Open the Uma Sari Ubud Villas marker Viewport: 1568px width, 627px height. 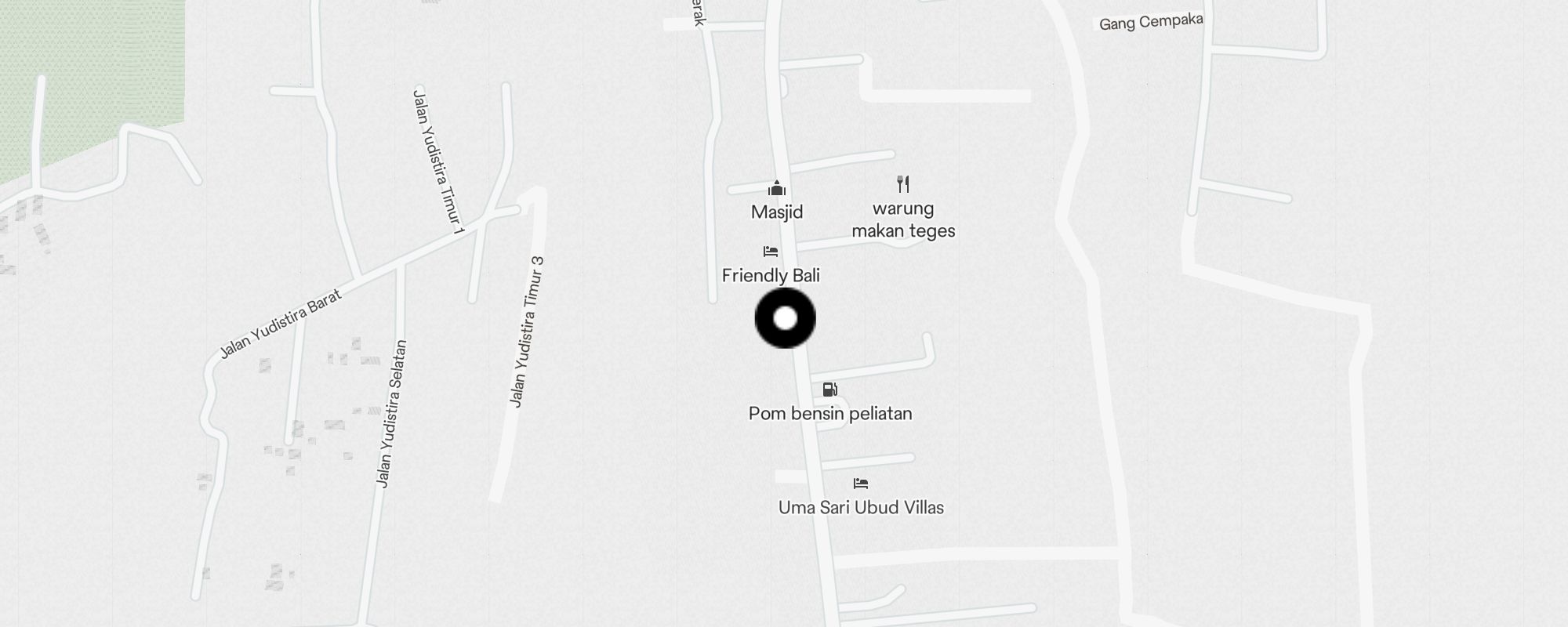pos(861,484)
